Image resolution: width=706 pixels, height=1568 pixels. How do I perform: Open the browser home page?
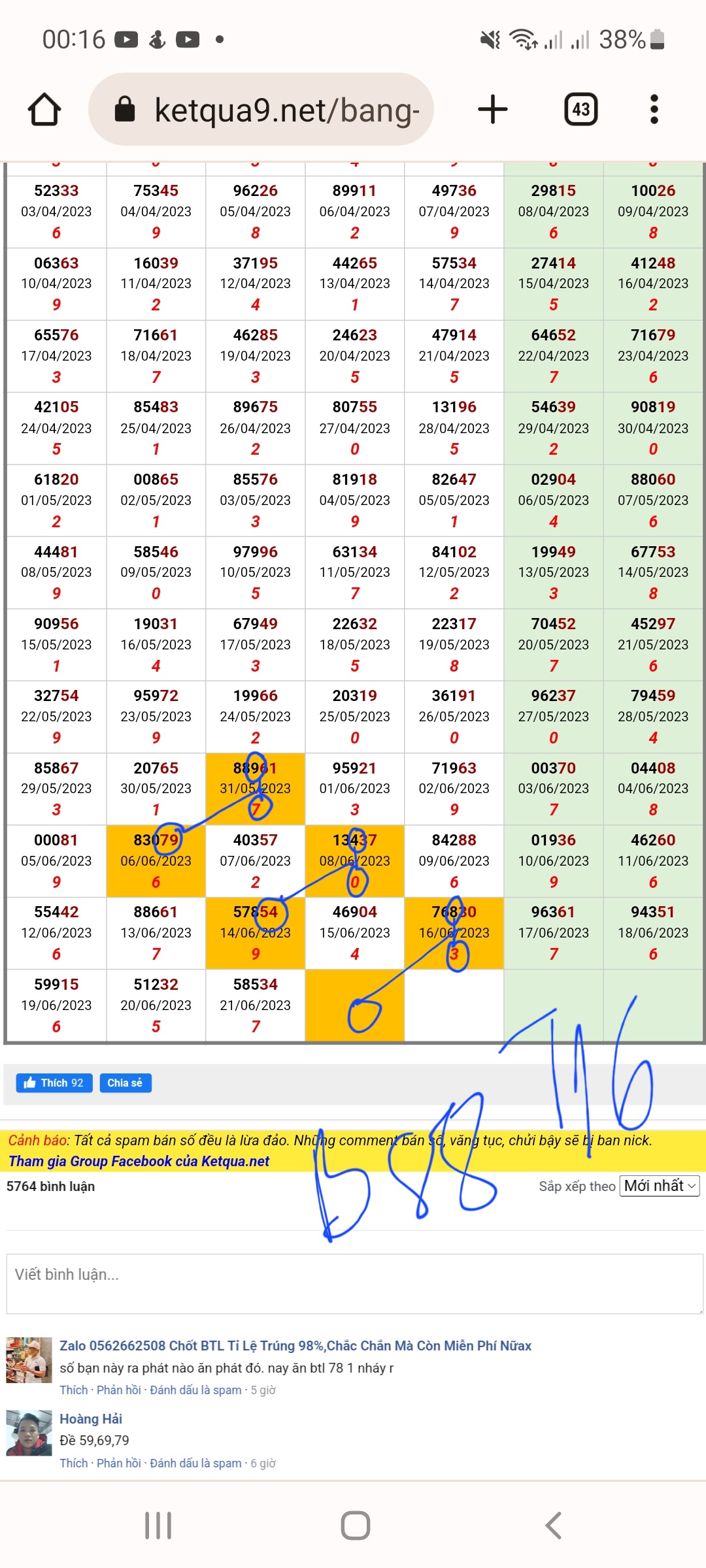click(44, 109)
